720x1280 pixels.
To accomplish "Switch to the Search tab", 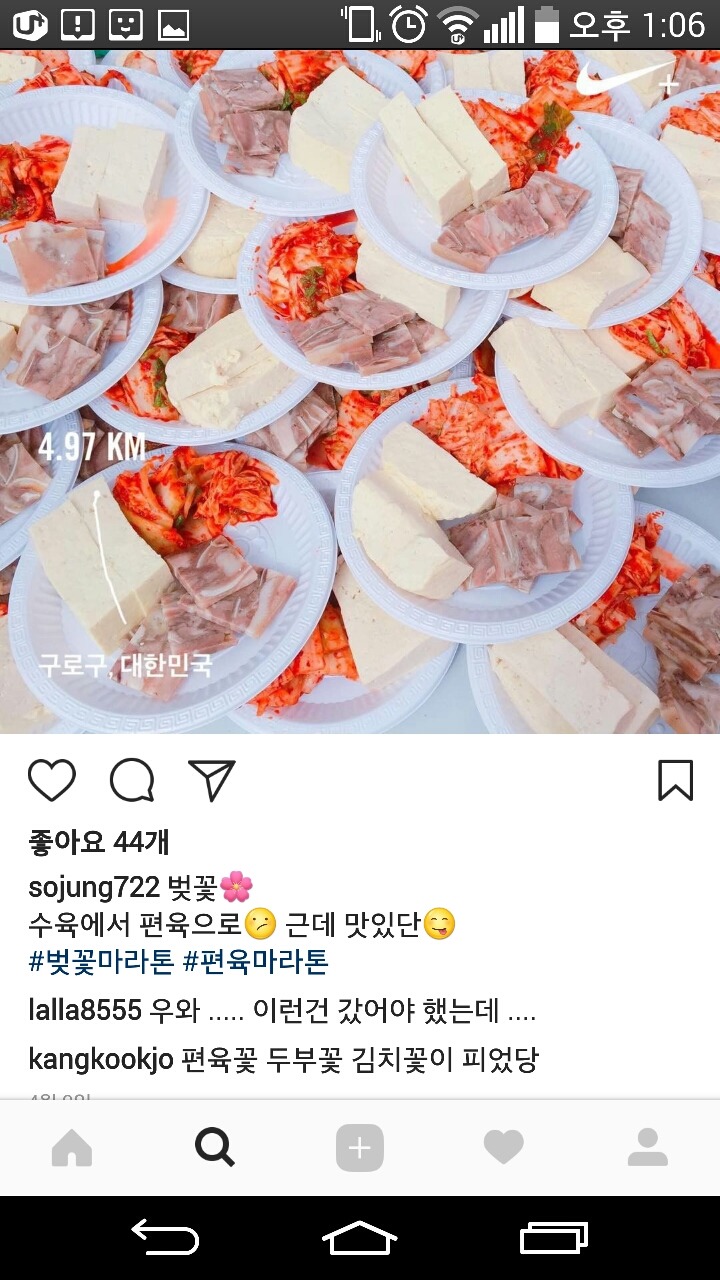I will pos(215,1148).
